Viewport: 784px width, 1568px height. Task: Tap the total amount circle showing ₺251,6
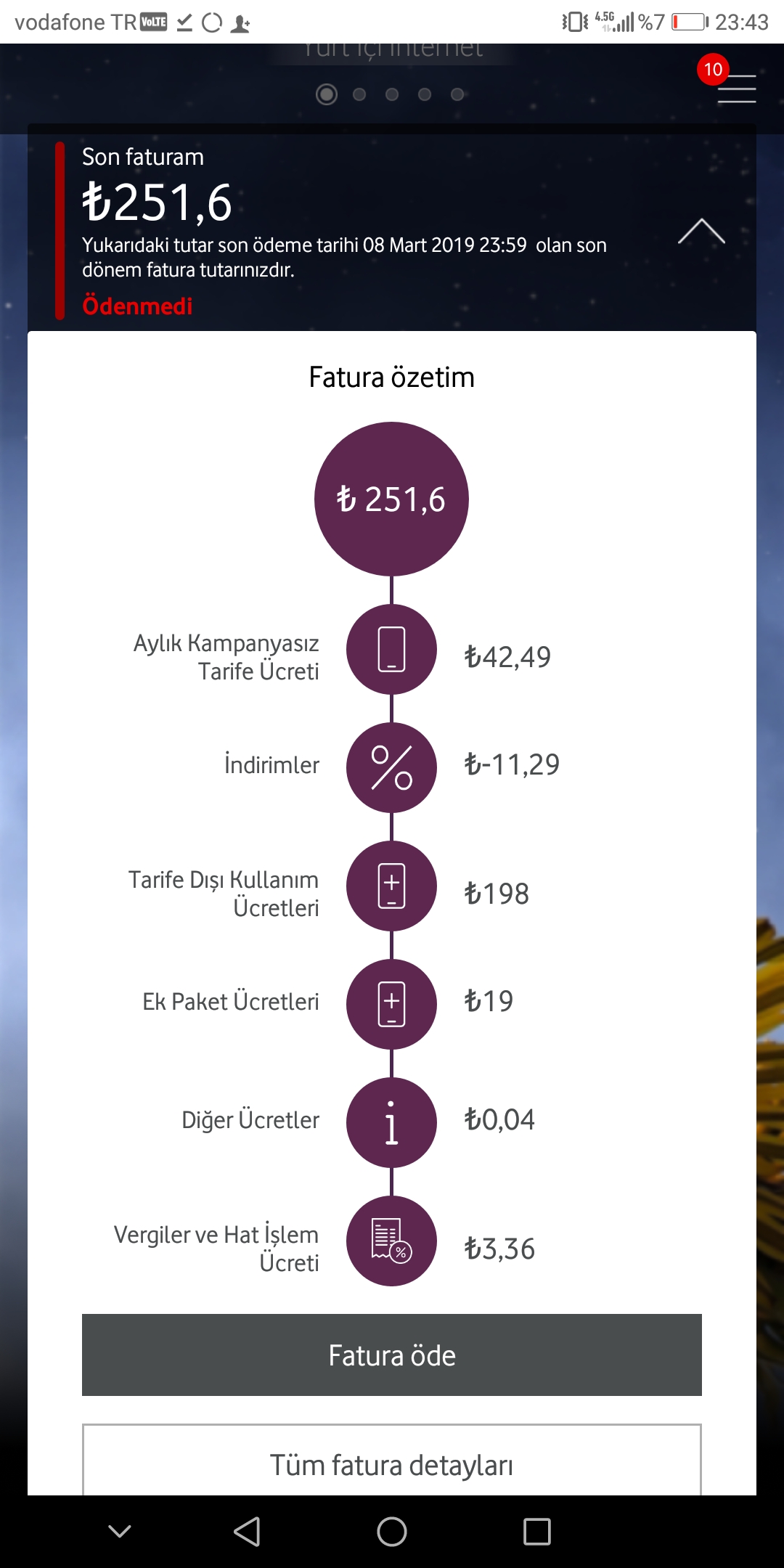point(391,499)
